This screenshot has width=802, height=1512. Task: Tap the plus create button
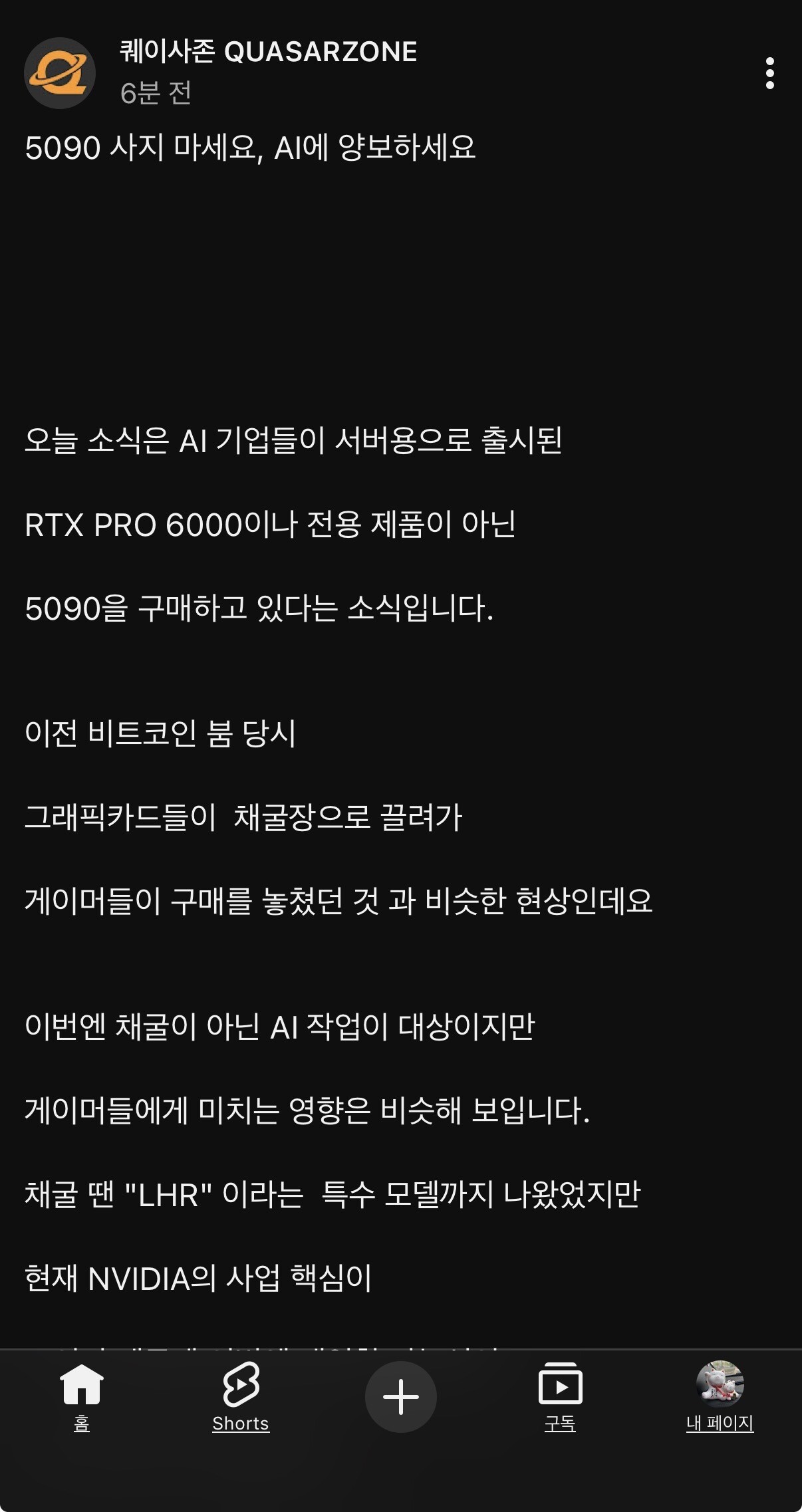401,1396
